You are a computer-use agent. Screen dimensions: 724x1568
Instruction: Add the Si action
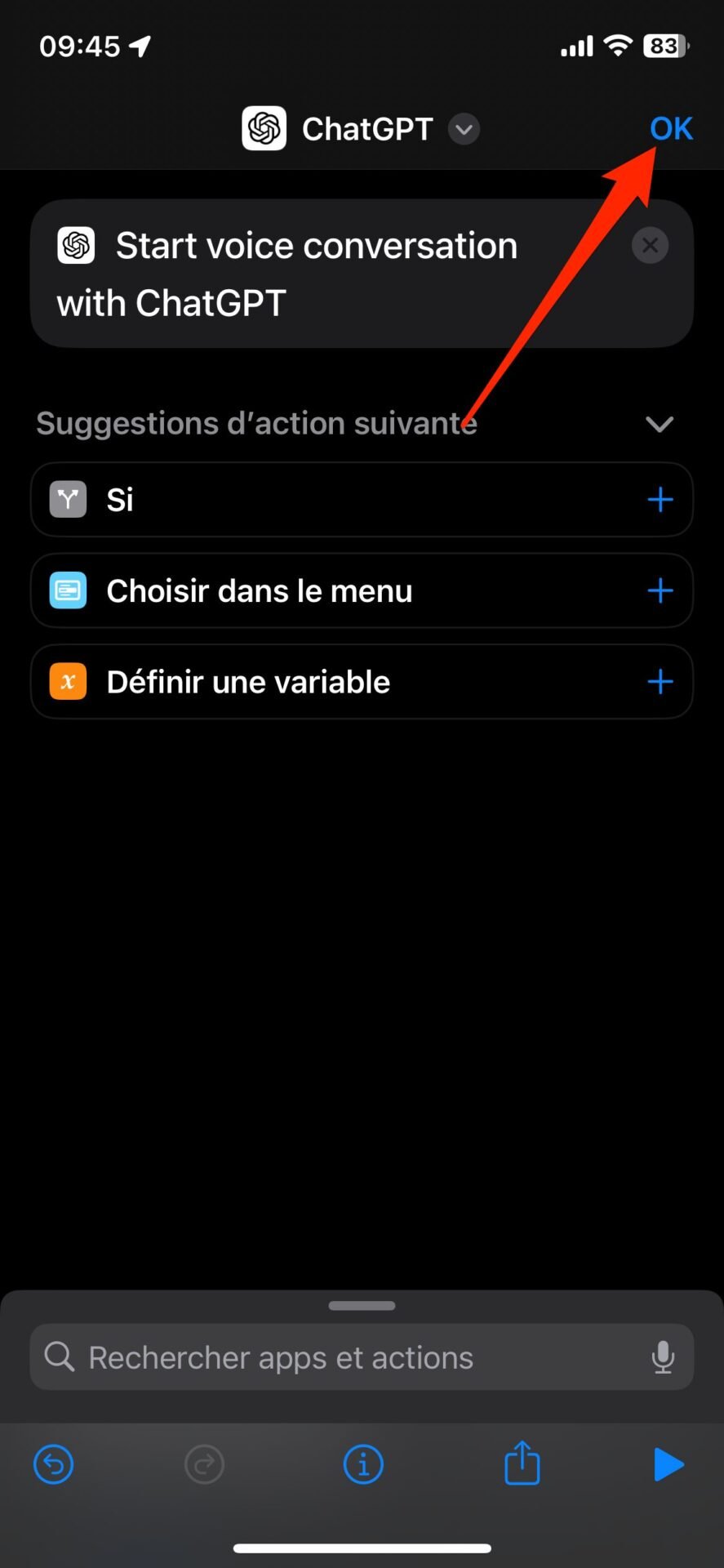[660, 500]
